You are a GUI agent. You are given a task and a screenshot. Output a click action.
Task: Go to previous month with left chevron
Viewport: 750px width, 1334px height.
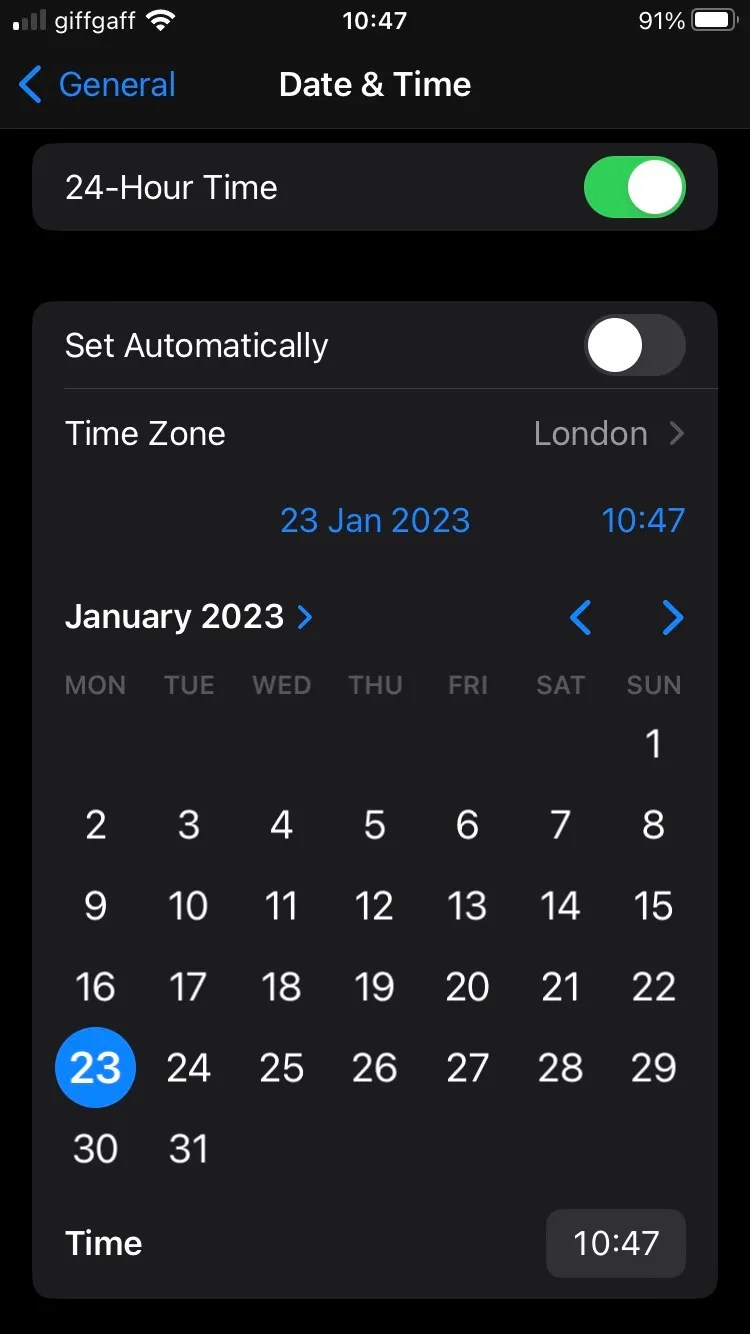coord(581,618)
